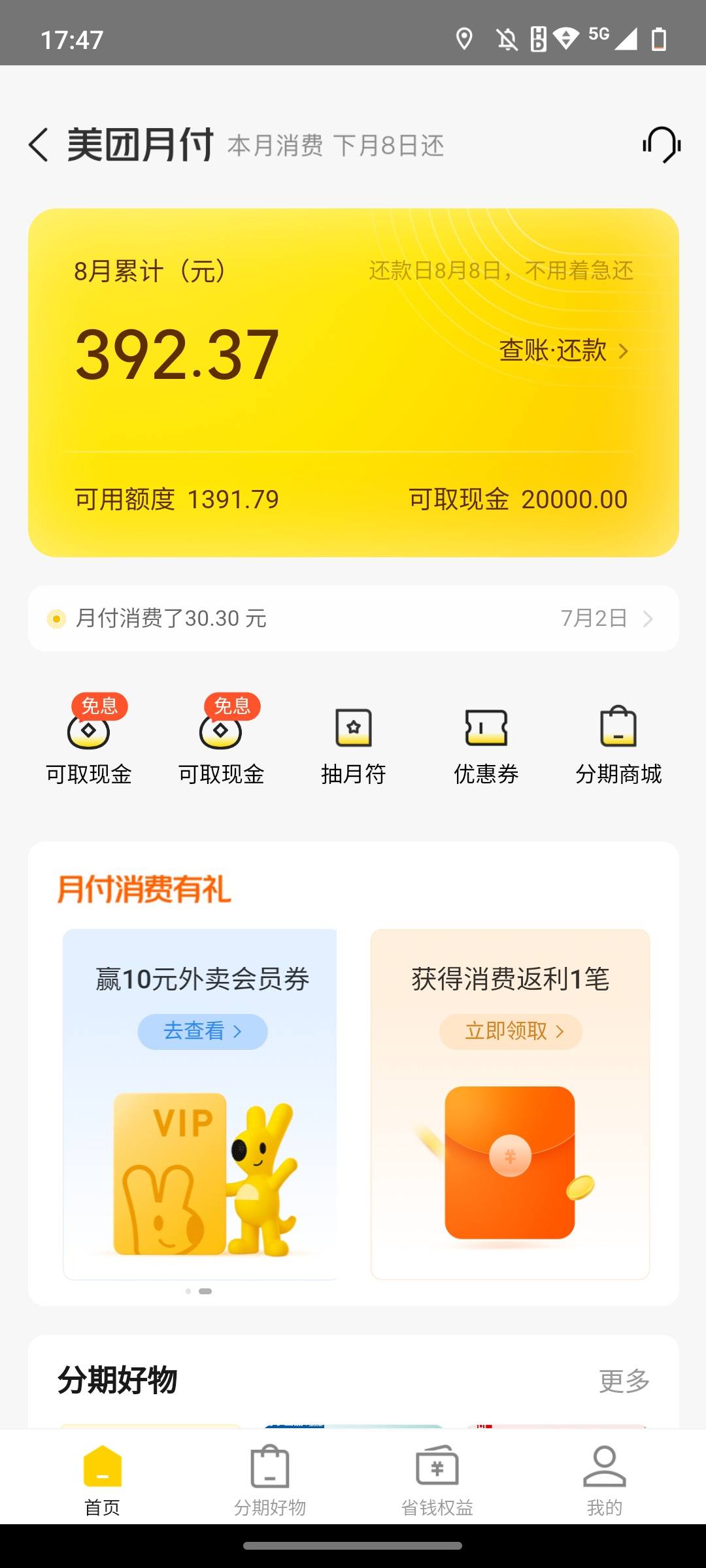Tap 立即领取 on the 消费返利 card
Image resolution: width=706 pixels, height=1568 pixels.
[511, 1032]
